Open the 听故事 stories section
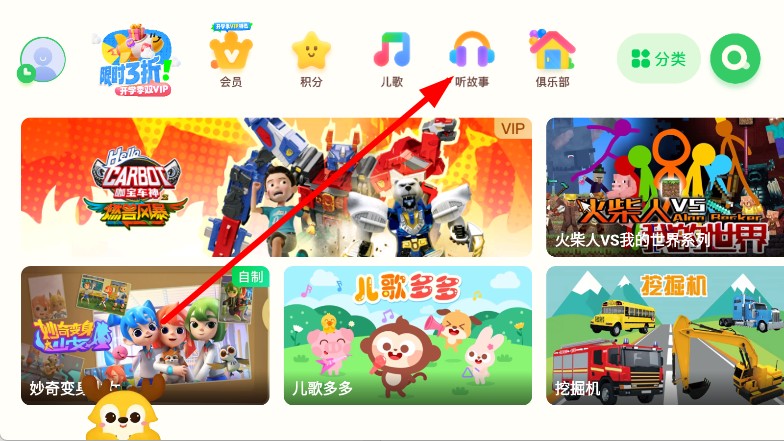The image size is (784, 441). [x=472, y=58]
